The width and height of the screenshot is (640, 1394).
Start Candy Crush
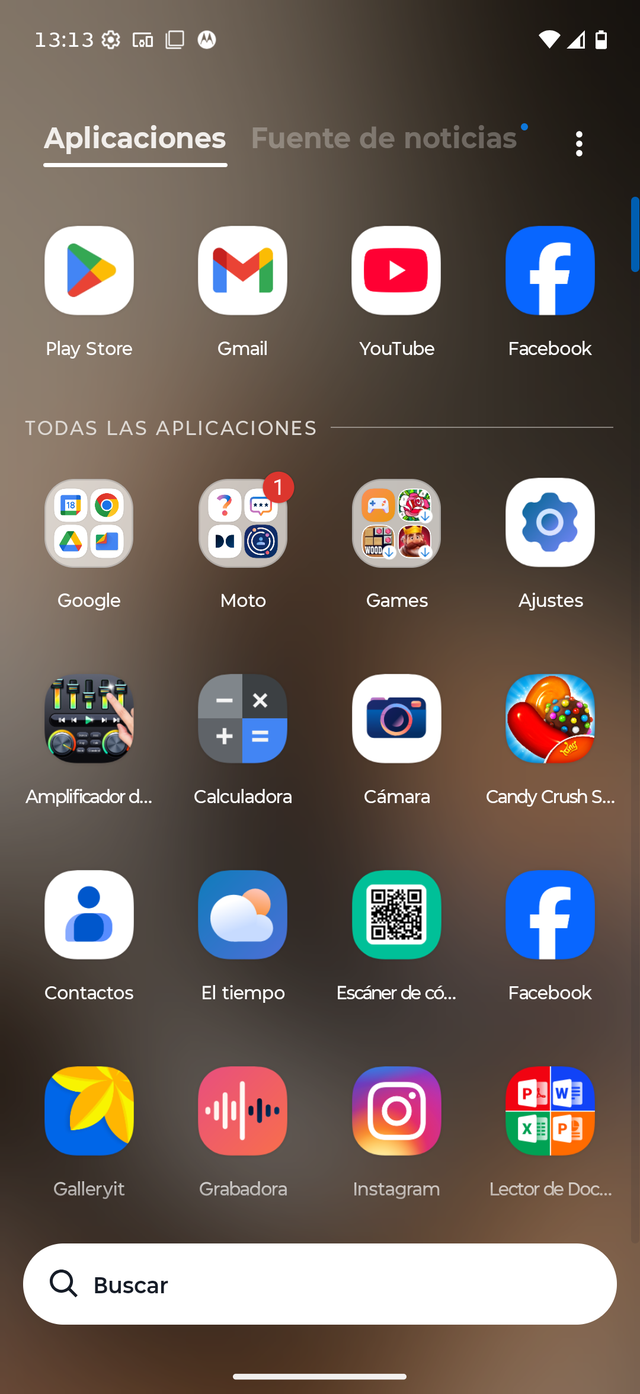[x=550, y=719]
